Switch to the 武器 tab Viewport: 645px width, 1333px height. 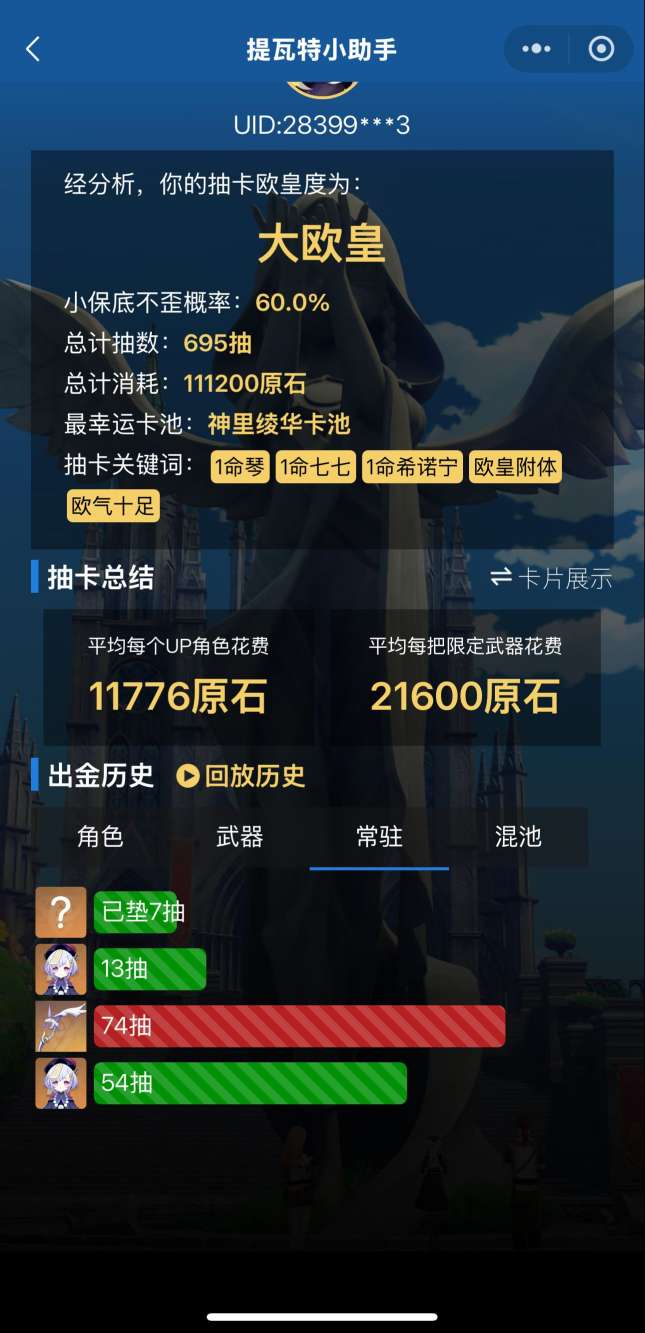tap(240, 837)
